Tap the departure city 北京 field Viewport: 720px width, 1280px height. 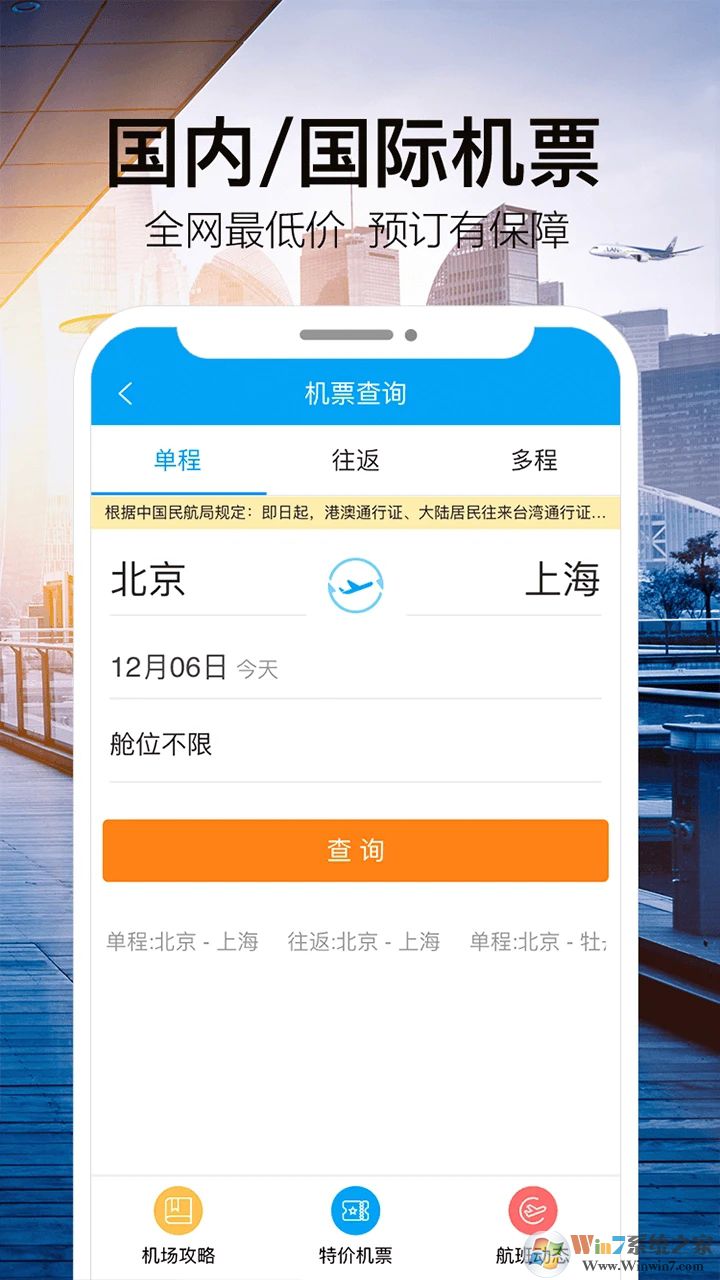[150, 583]
